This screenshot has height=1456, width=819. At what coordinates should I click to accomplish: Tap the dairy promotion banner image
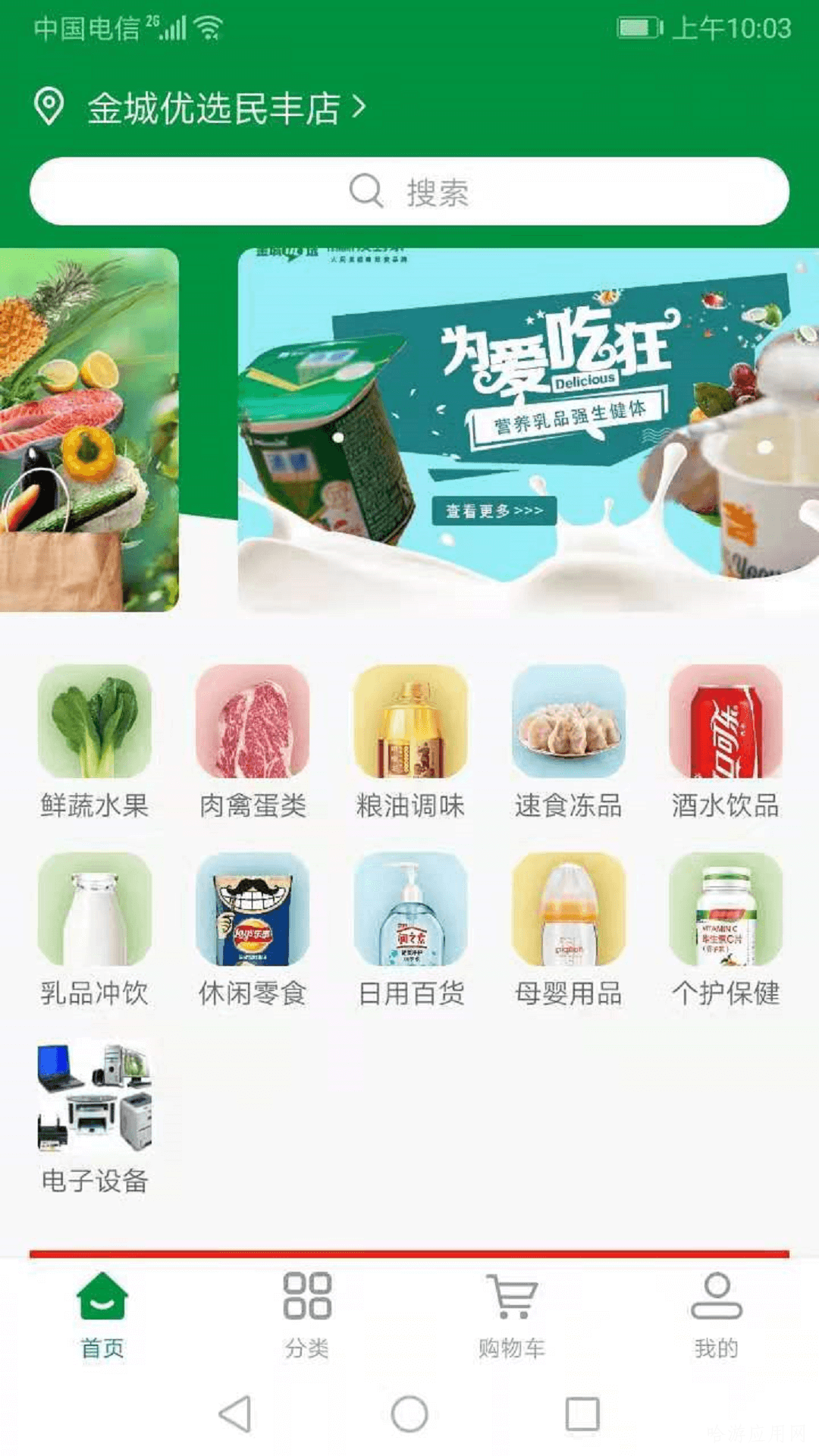tap(523, 425)
